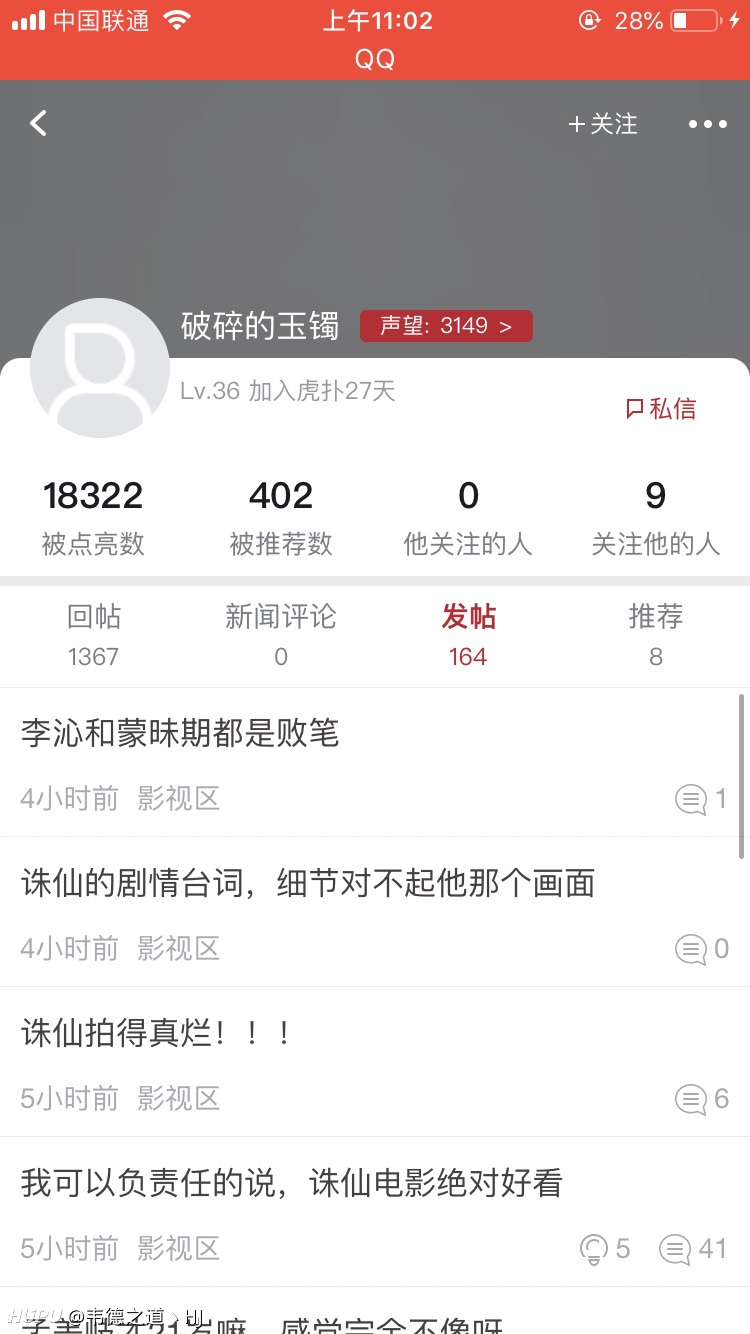The height and width of the screenshot is (1334, 750).
Task: Send a private message via 私信
Action: coord(660,408)
